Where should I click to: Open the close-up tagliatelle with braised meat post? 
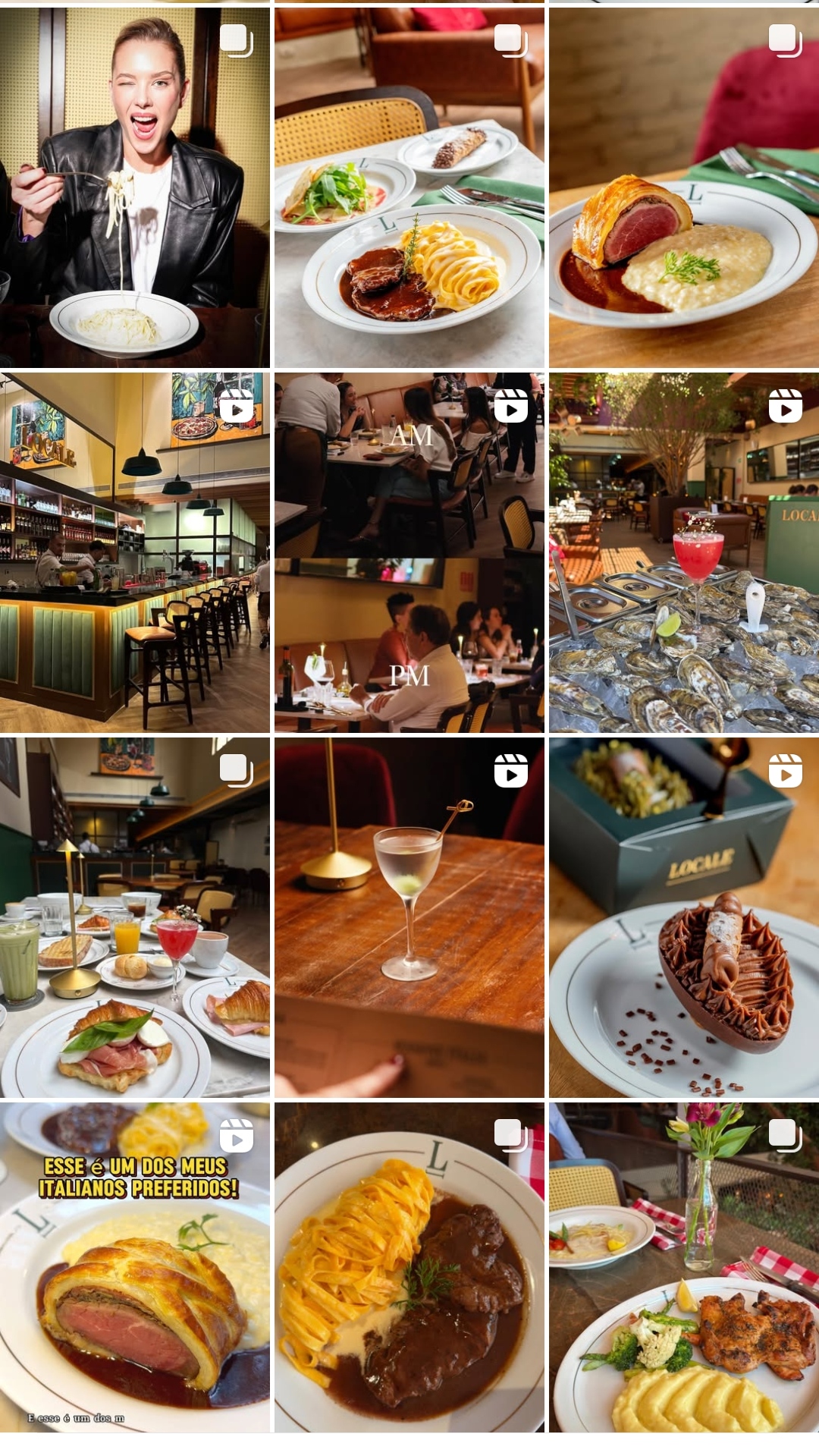click(409, 1267)
